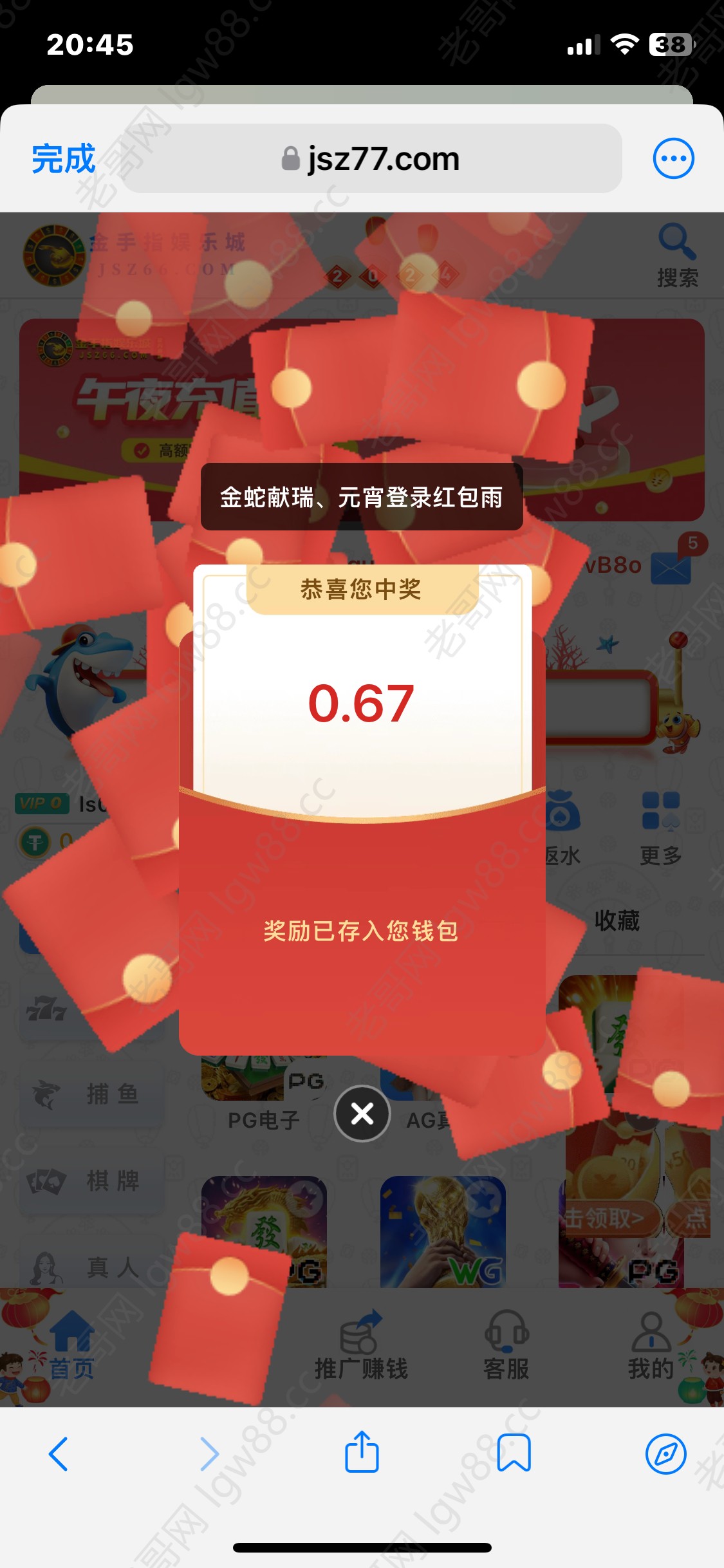Open the page in Safari compass icon
724x1568 pixels.
pos(665,1453)
